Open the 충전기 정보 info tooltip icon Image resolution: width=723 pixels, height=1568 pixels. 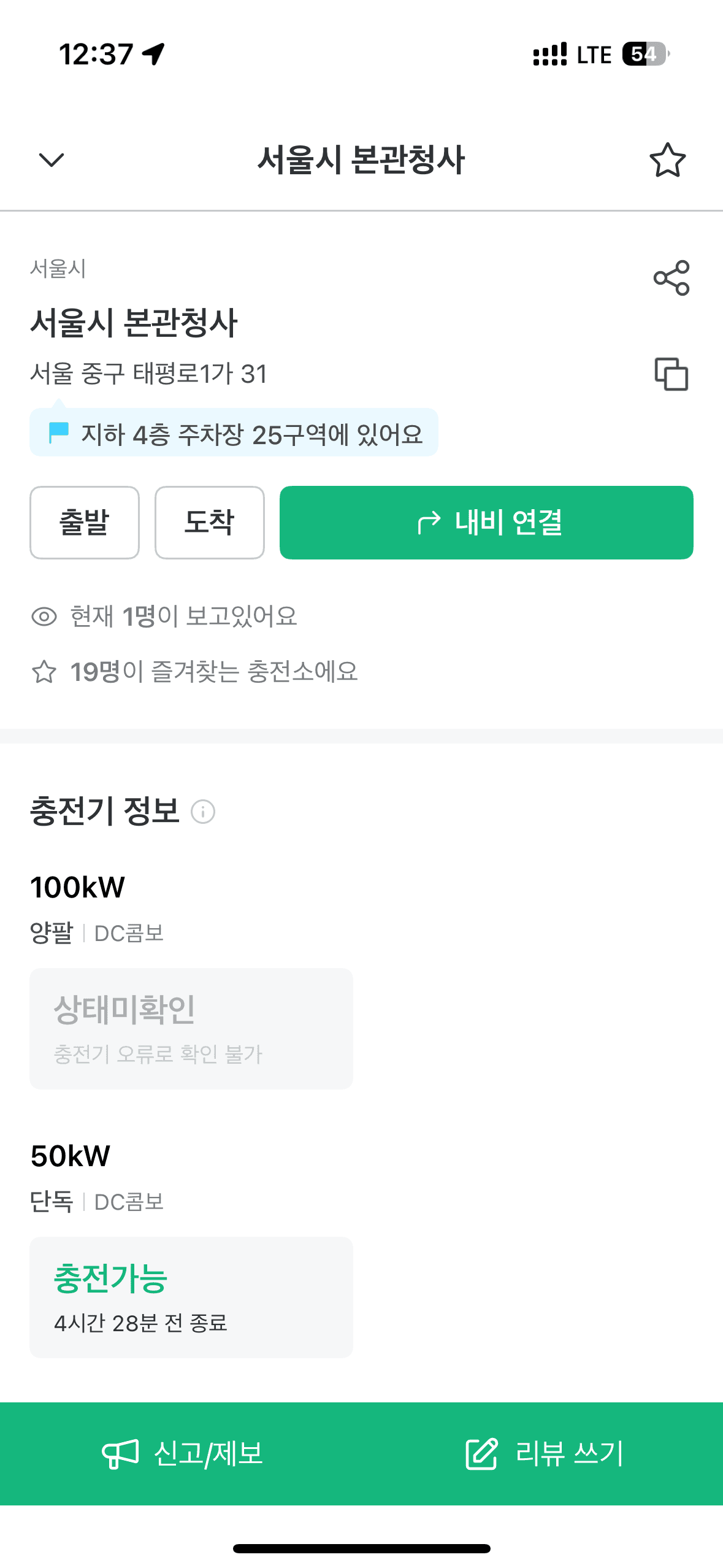203,813
